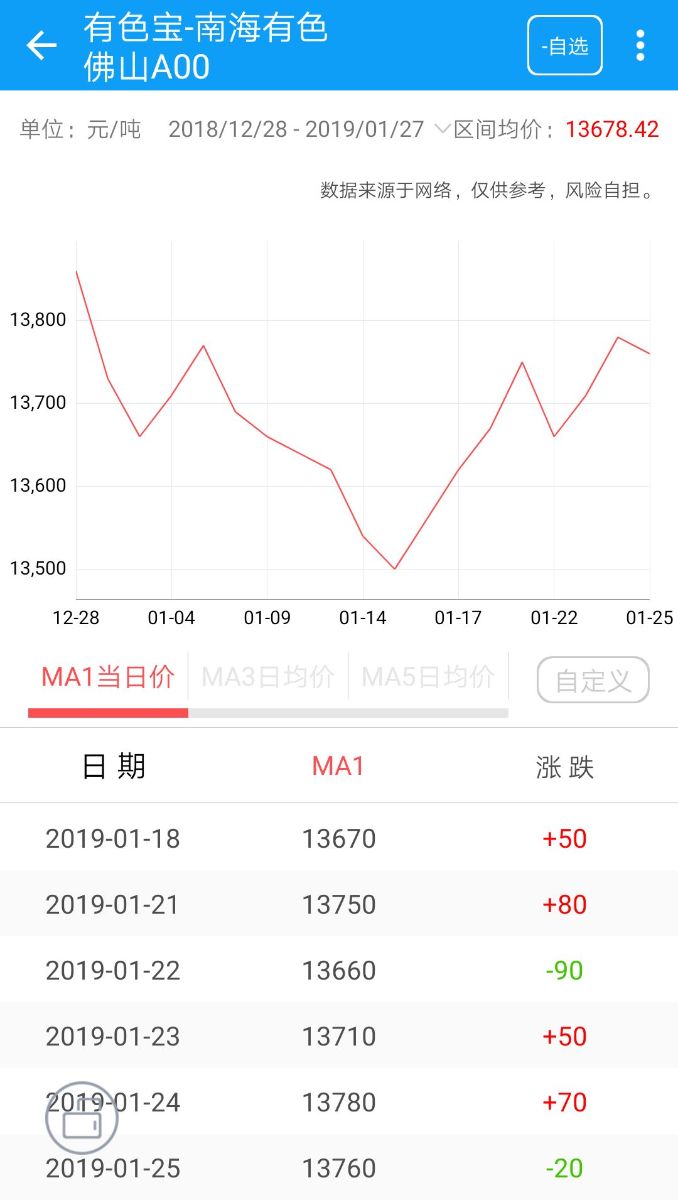Screen dimensions: 678x1200
Task: Tap the -自选 button to remove from watchlist
Action: [565, 46]
